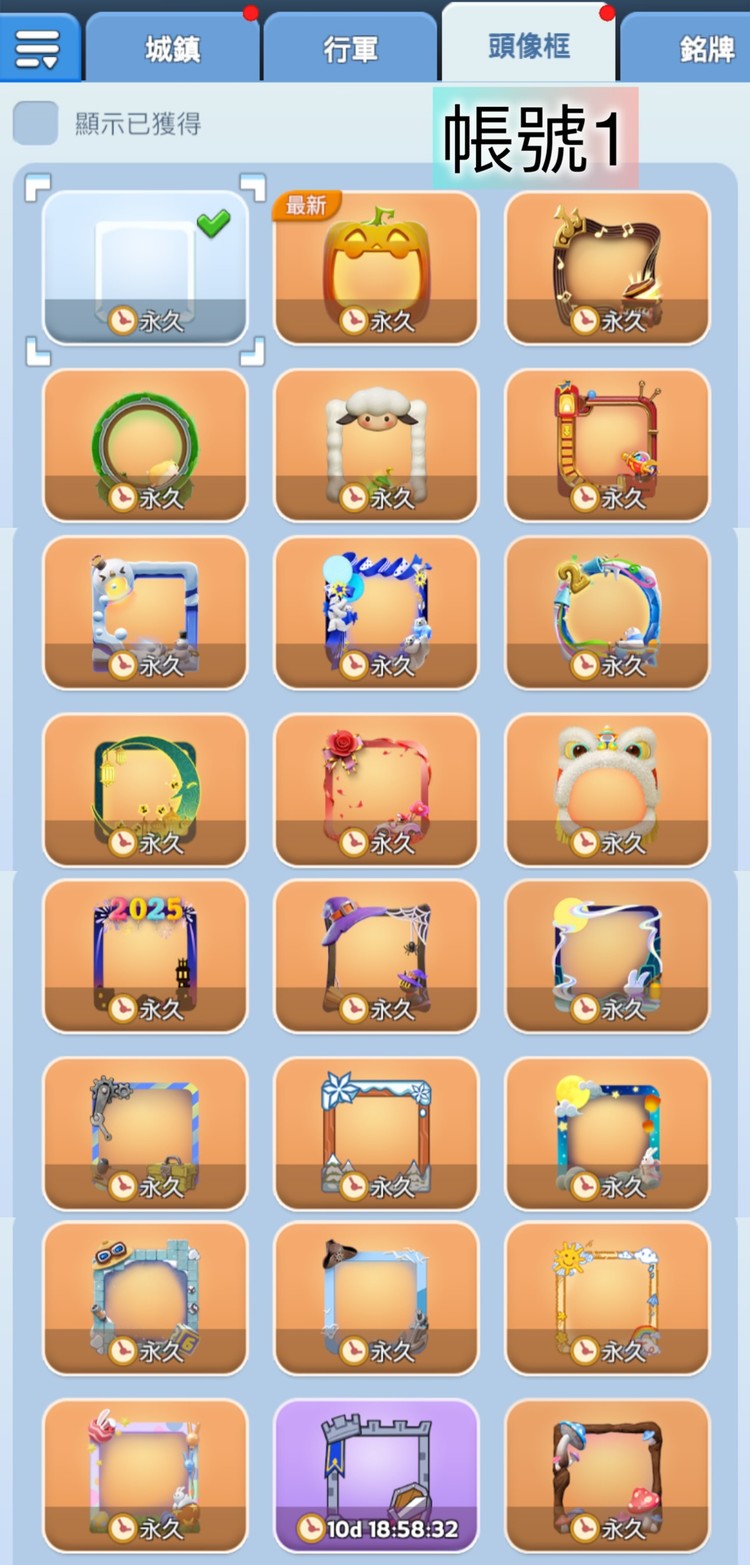Pick the castle frame with 10d timer

point(376,1475)
